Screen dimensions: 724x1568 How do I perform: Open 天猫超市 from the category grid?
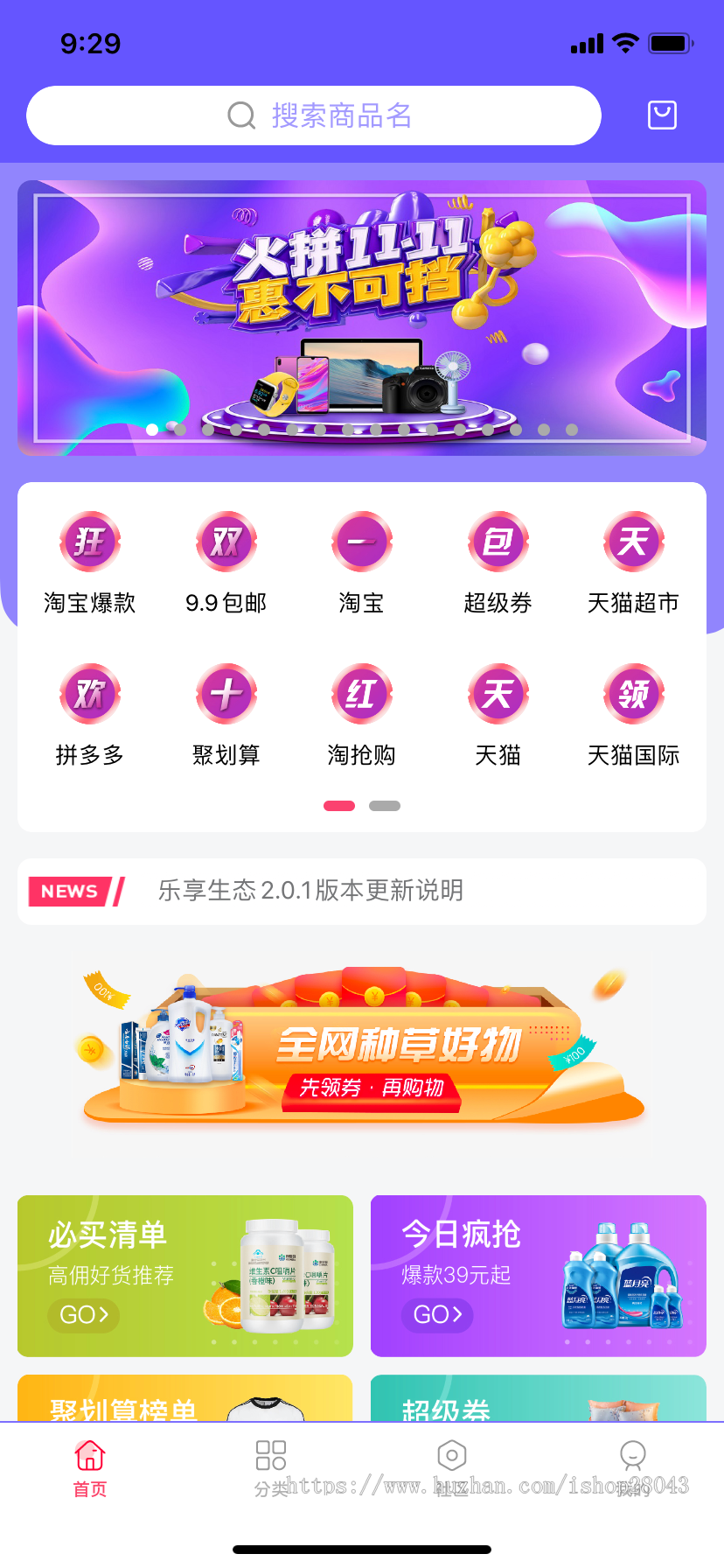[x=633, y=541]
